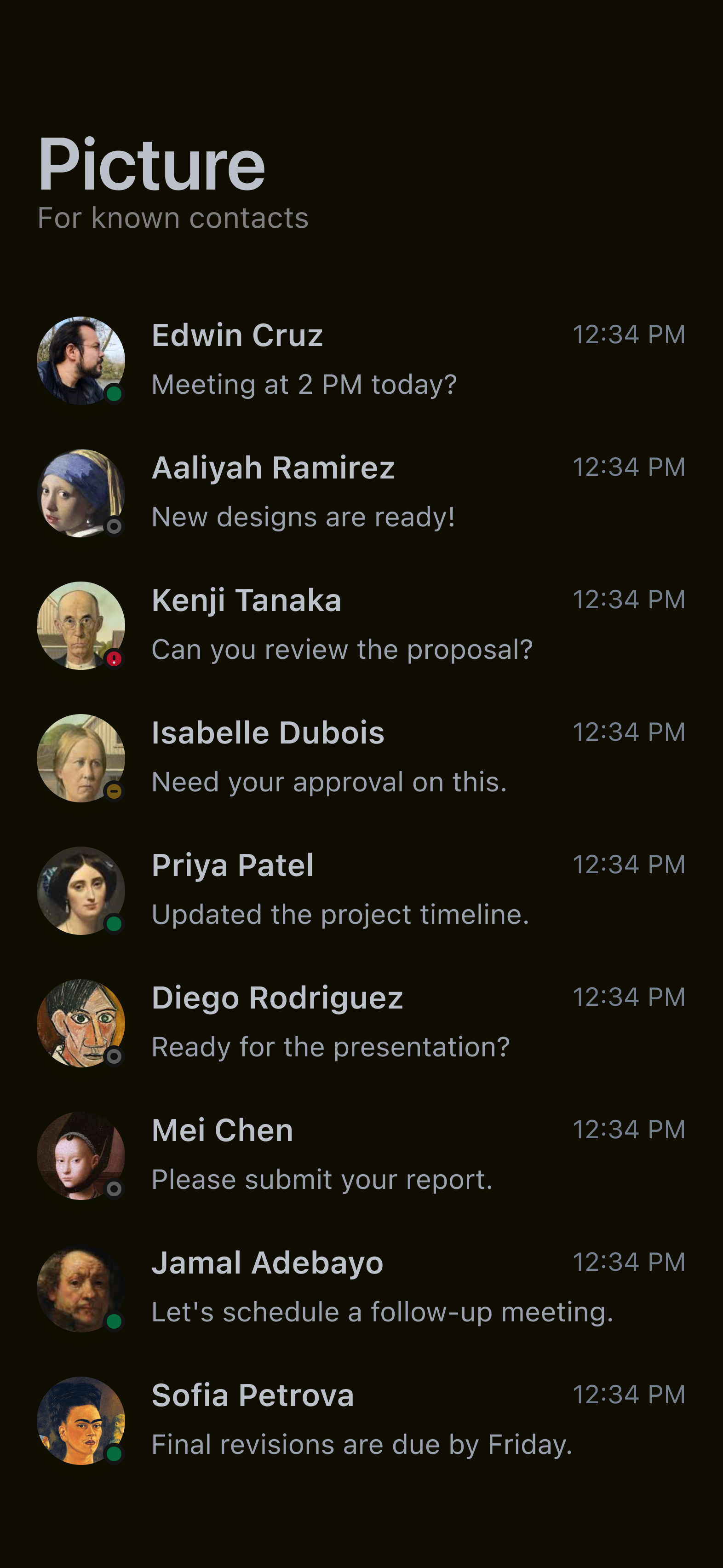Select the conversation with Sofia Petrova
Screen dimensions: 723x1568
pyautogui.click(x=361, y=1421)
